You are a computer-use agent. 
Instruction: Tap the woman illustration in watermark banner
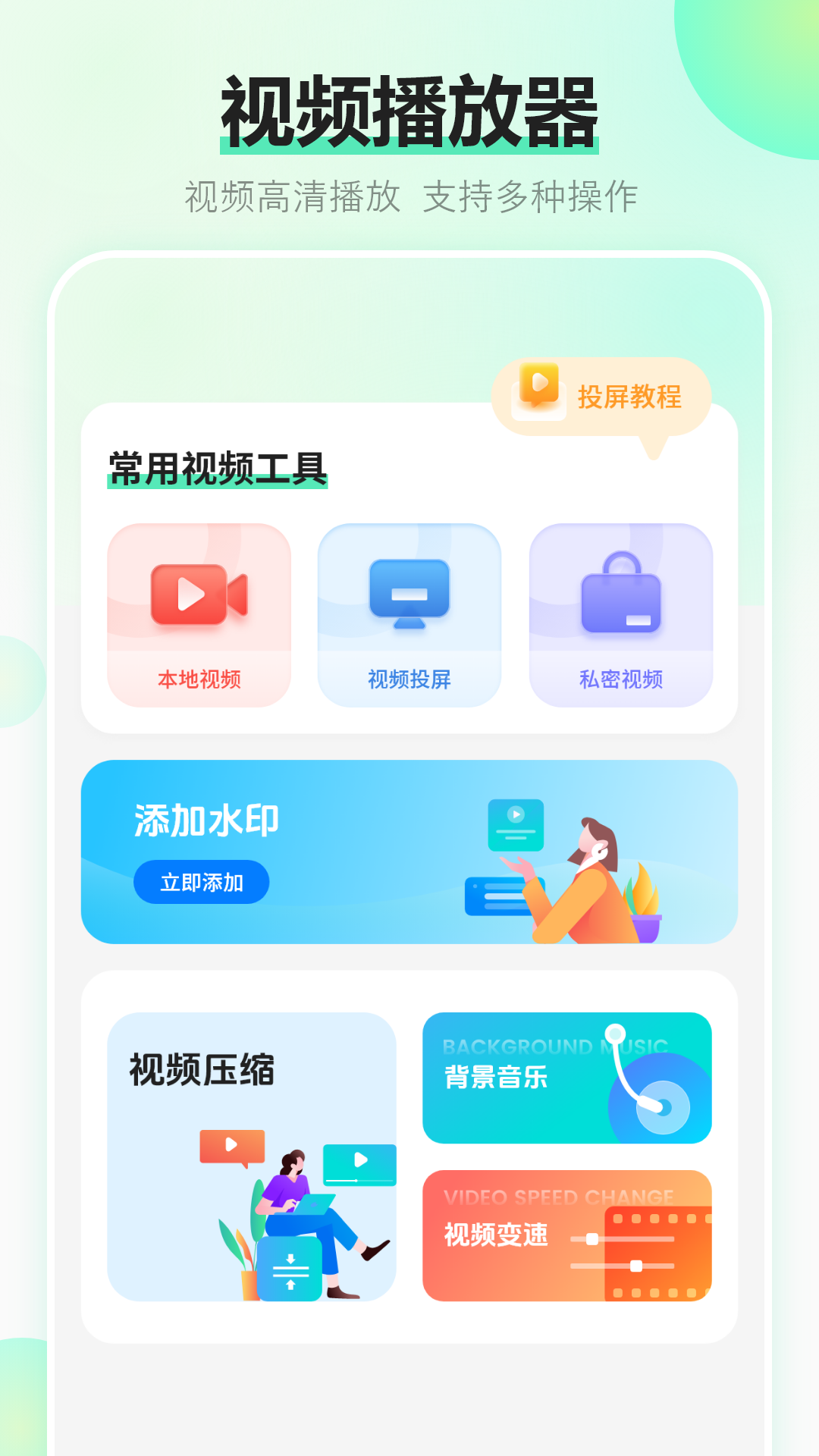coord(595,872)
